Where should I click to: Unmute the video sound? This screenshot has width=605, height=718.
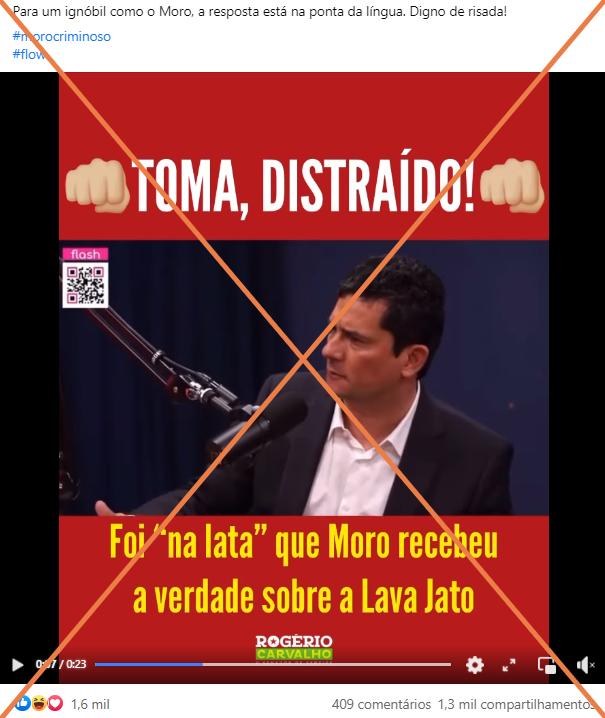(586, 664)
